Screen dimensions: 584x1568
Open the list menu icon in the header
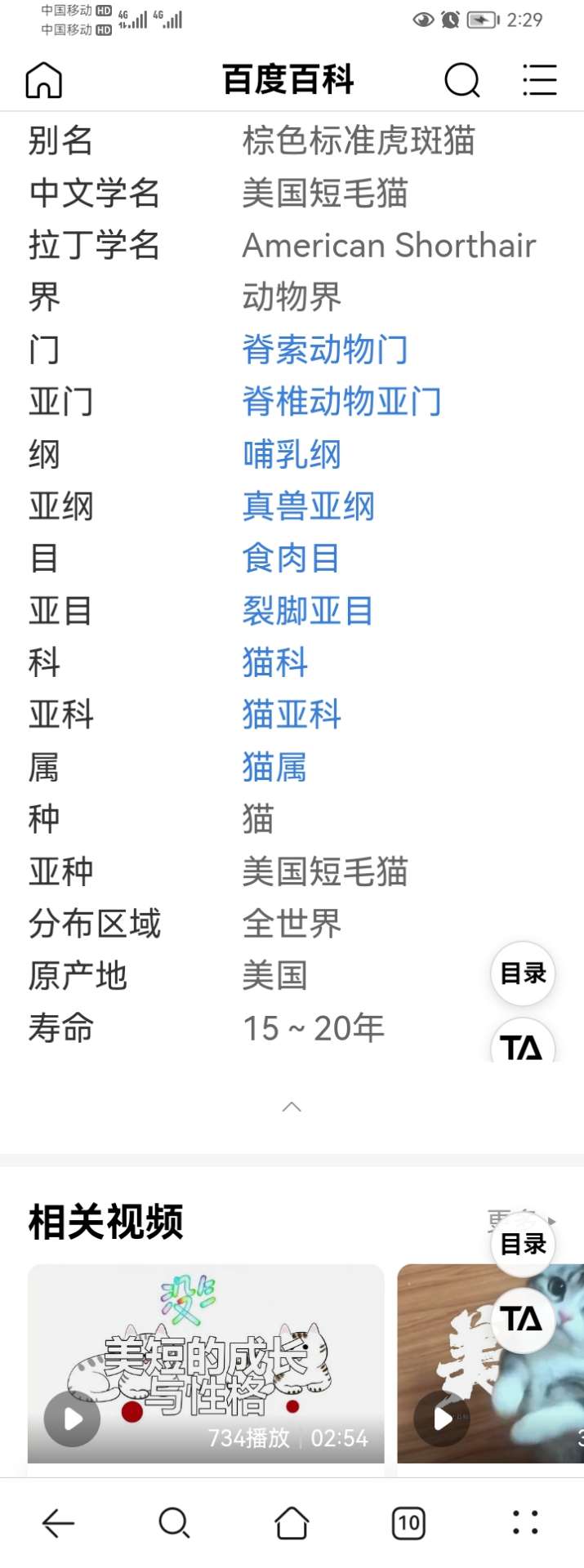click(539, 80)
